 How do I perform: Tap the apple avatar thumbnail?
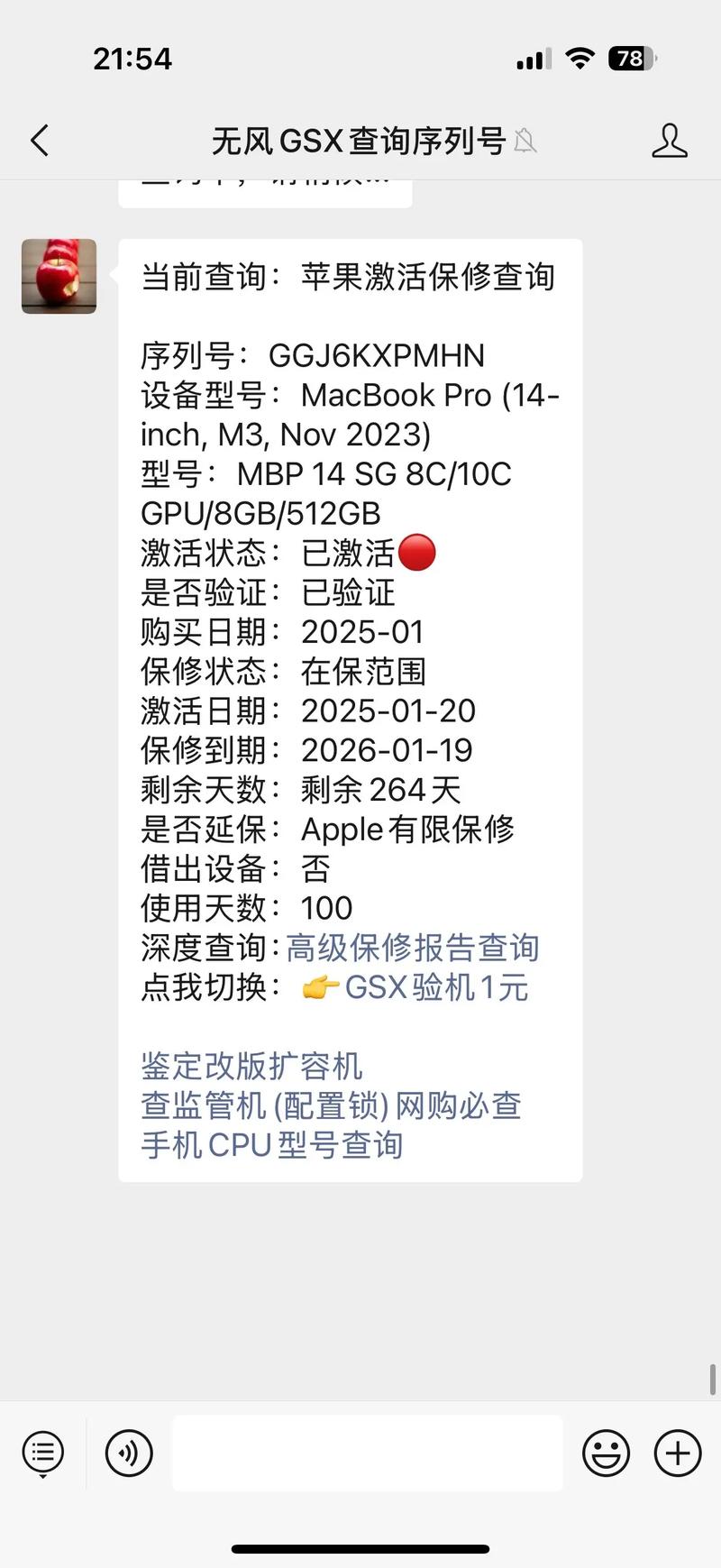pos(59,277)
